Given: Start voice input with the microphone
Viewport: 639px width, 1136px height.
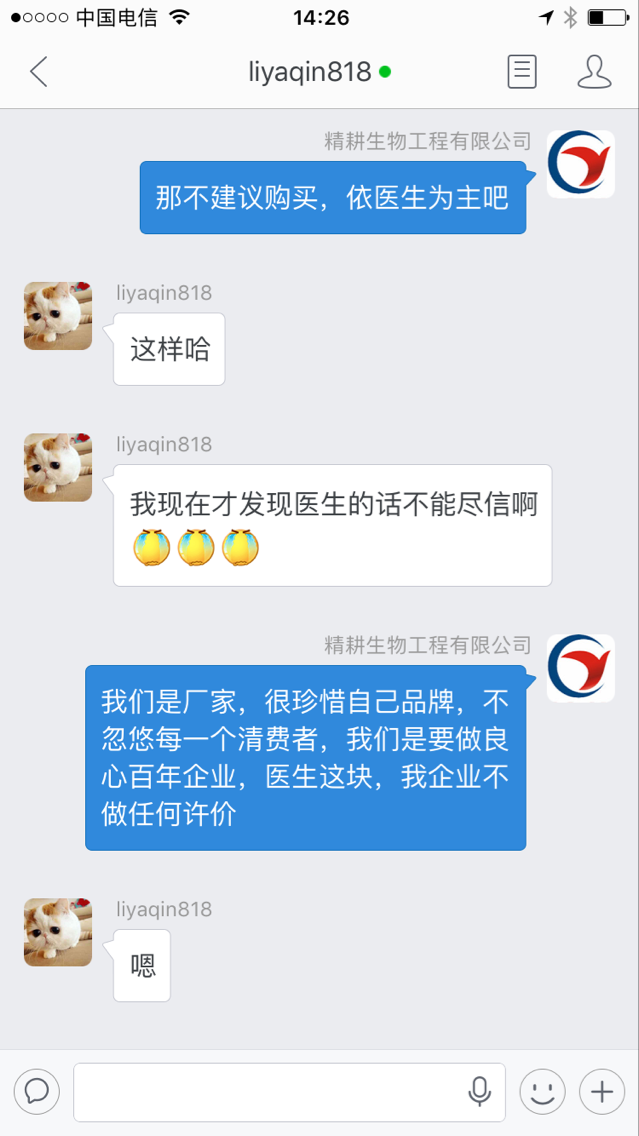Looking at the screenshot, I should [x=480, y=1092].
